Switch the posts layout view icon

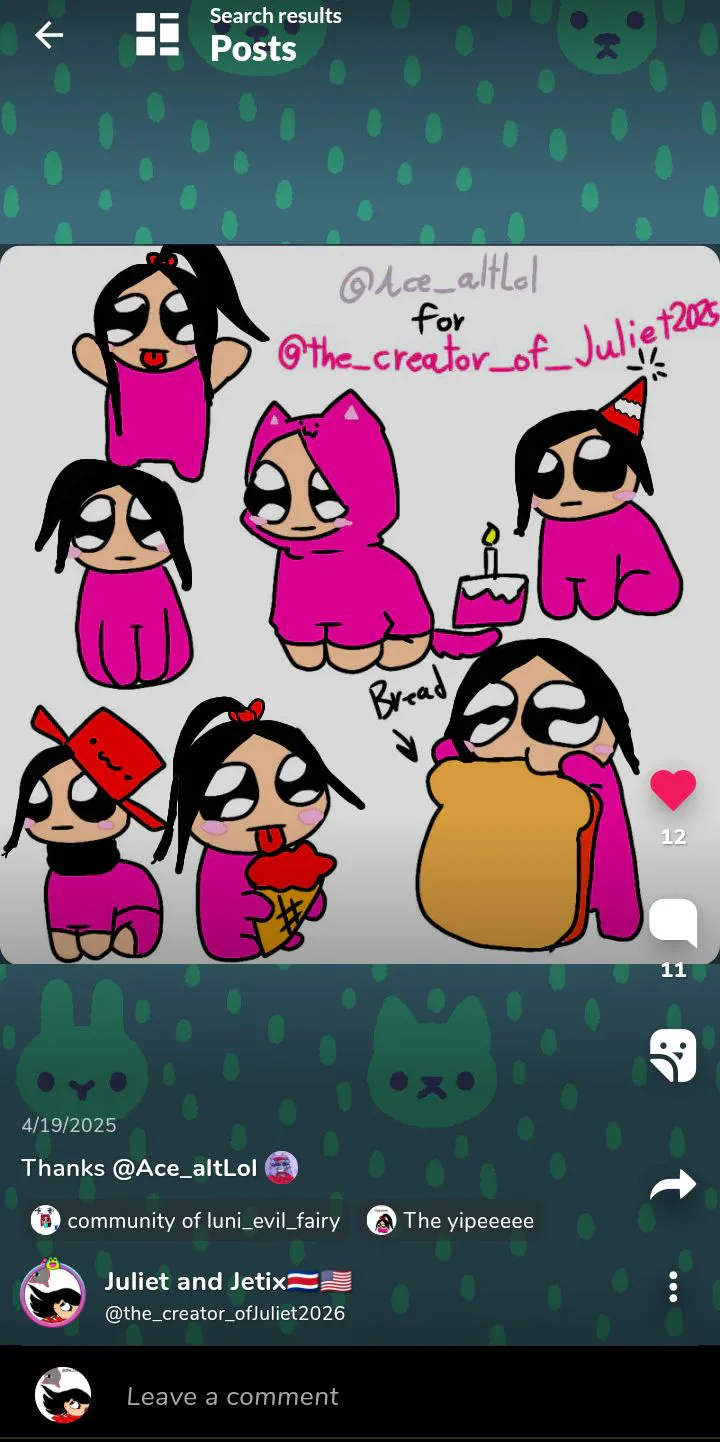[x=158, y=35]
